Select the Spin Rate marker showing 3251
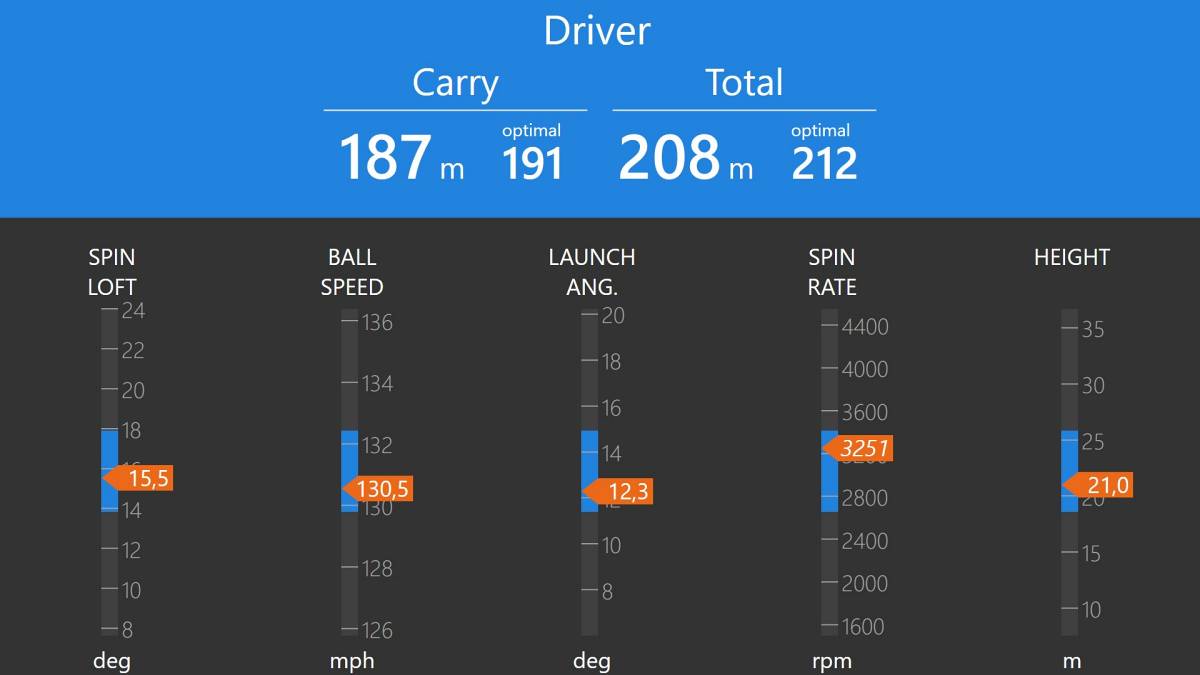This screenshot has width=1200, height=675. [x=862, y=448]
